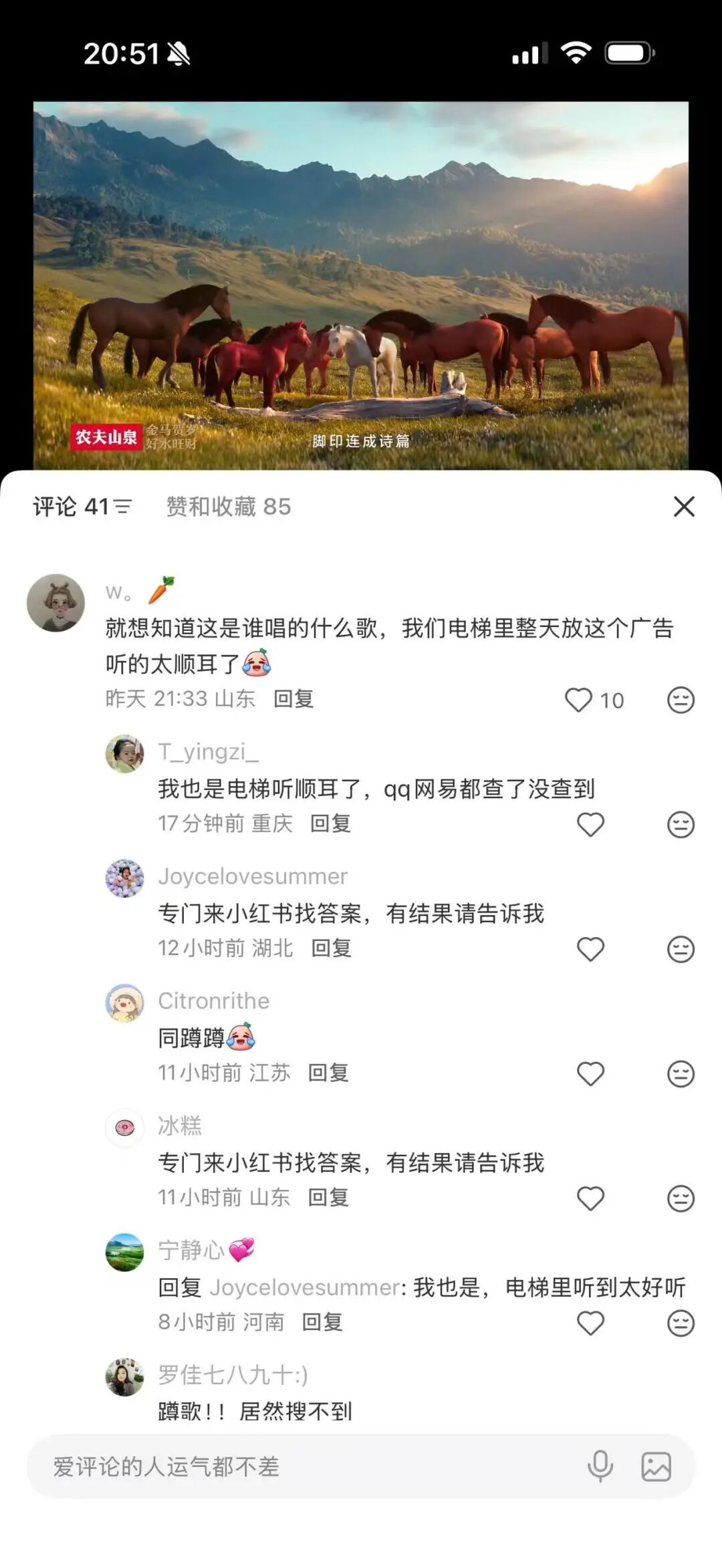Image resolution: width=722 pixels, height=1568 pixels.
Task: Dislike 冰糕's comment with the face icon
Action: tap(681, 1198)
